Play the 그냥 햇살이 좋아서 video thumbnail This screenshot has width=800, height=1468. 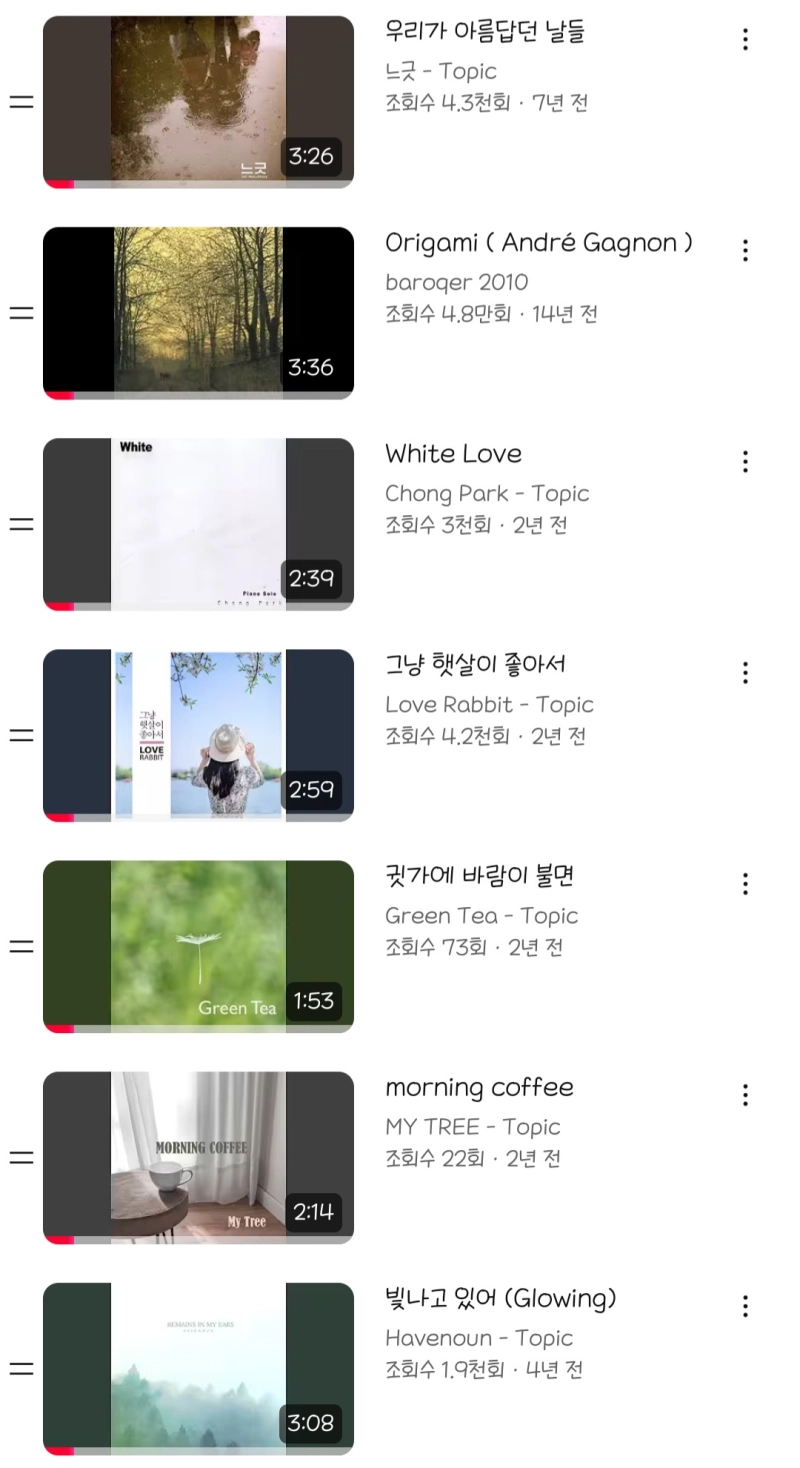pos(198,734)
